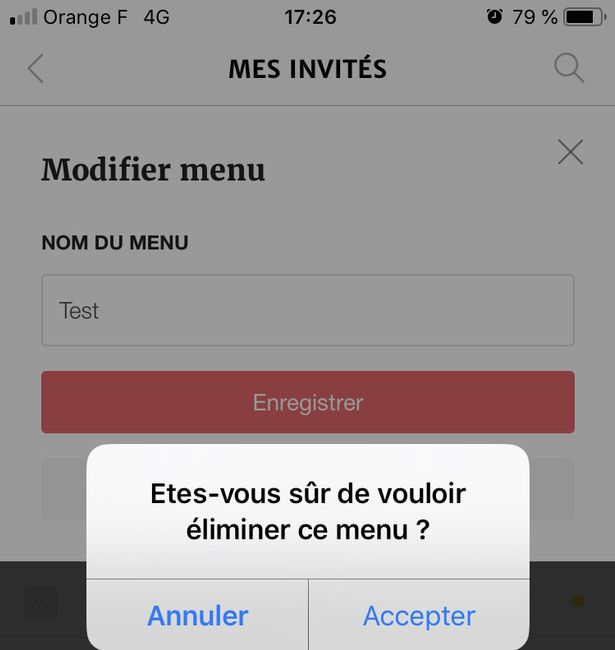615x650 pixels.
Task: Open the search magnifier icon
Action: pos(568,68)
